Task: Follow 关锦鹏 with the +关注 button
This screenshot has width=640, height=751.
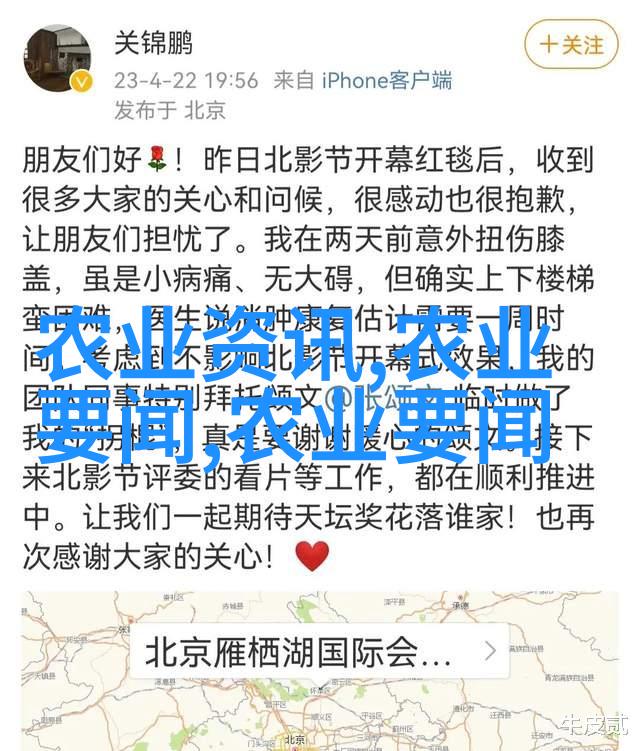Action: tap(572, 45)
